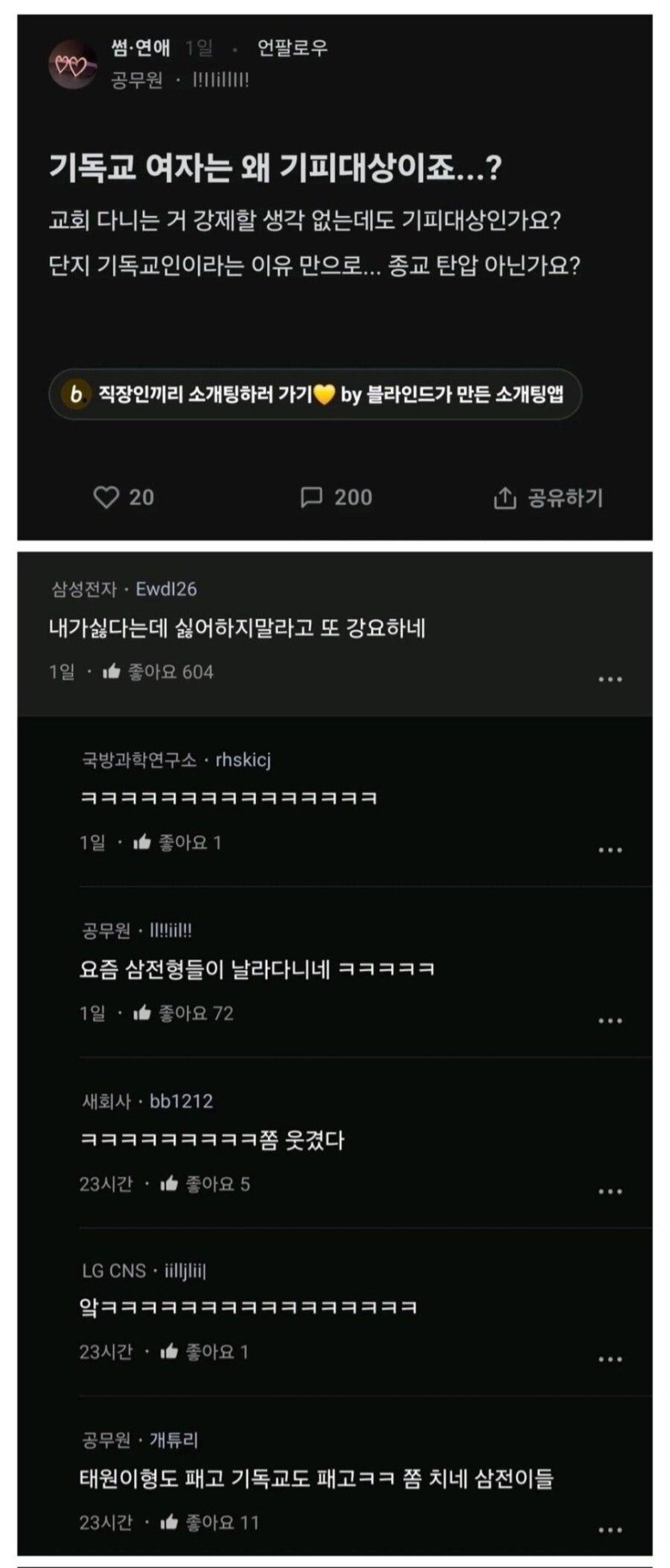670x1568 pixels.
Task: Open more options on rhskicj's reply
Action: point(610,850)
